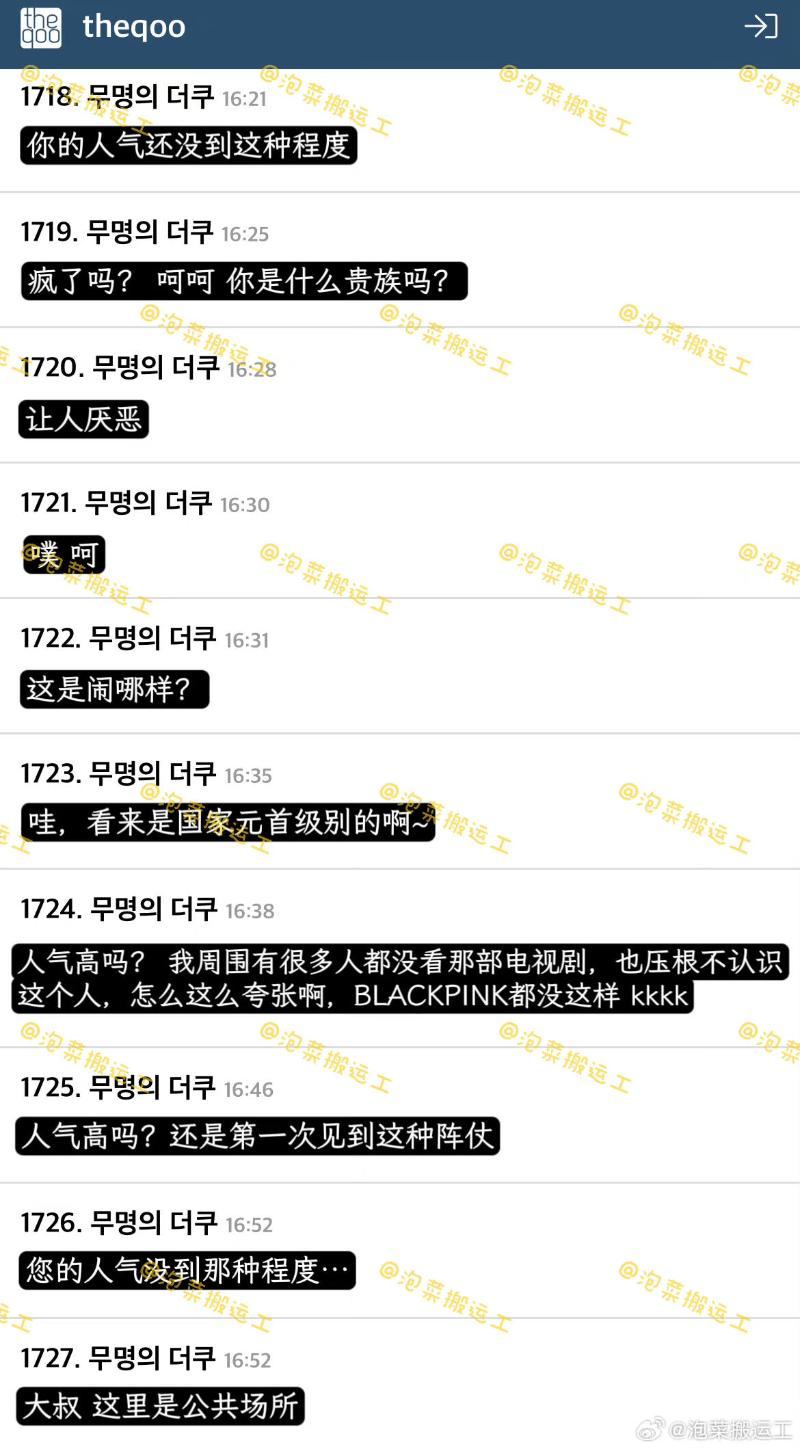Image resolution: width=800 pixels, height=1449 pixels.
Task: Open the theqoo home logo
Action: click(41, 27)
